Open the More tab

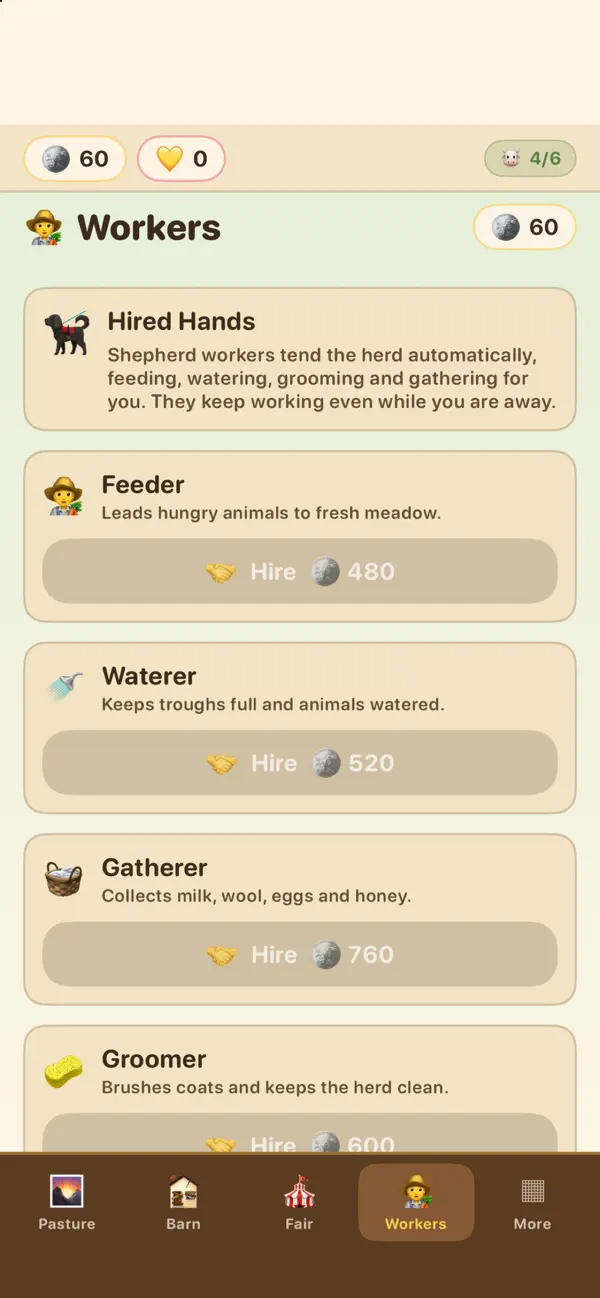pyautogui.click(x=532, y=1202)
